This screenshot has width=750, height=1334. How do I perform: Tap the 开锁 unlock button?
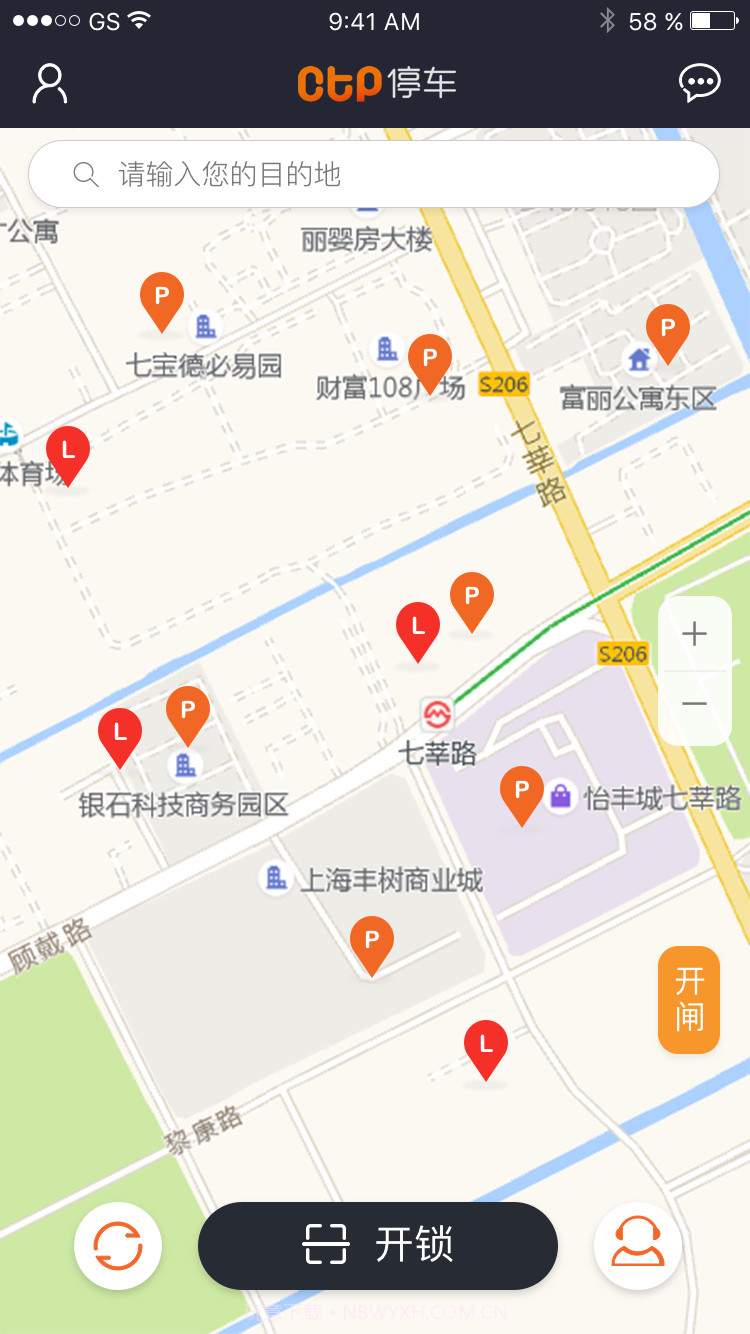[377, 1246]
